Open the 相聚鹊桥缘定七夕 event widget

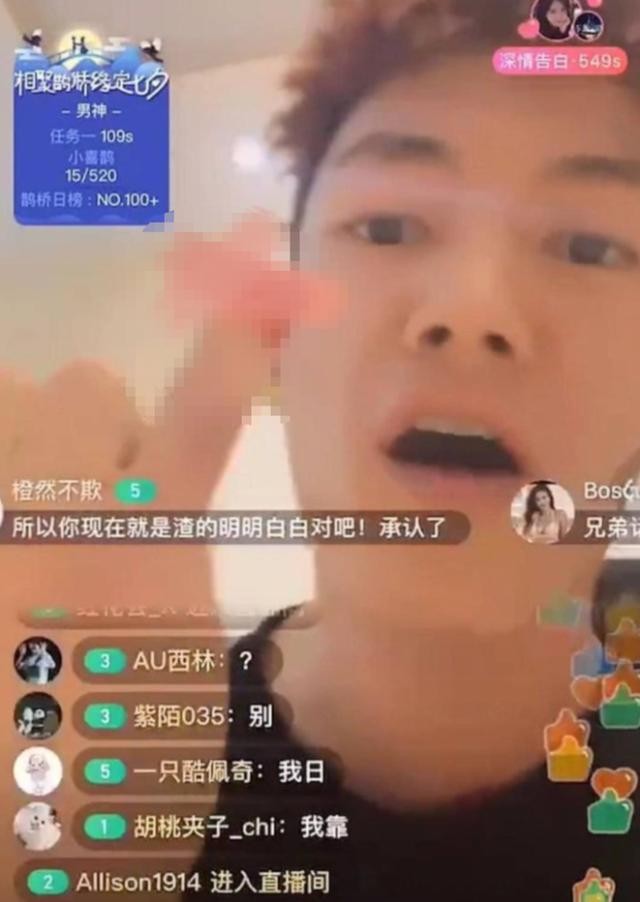pos(91,130)
